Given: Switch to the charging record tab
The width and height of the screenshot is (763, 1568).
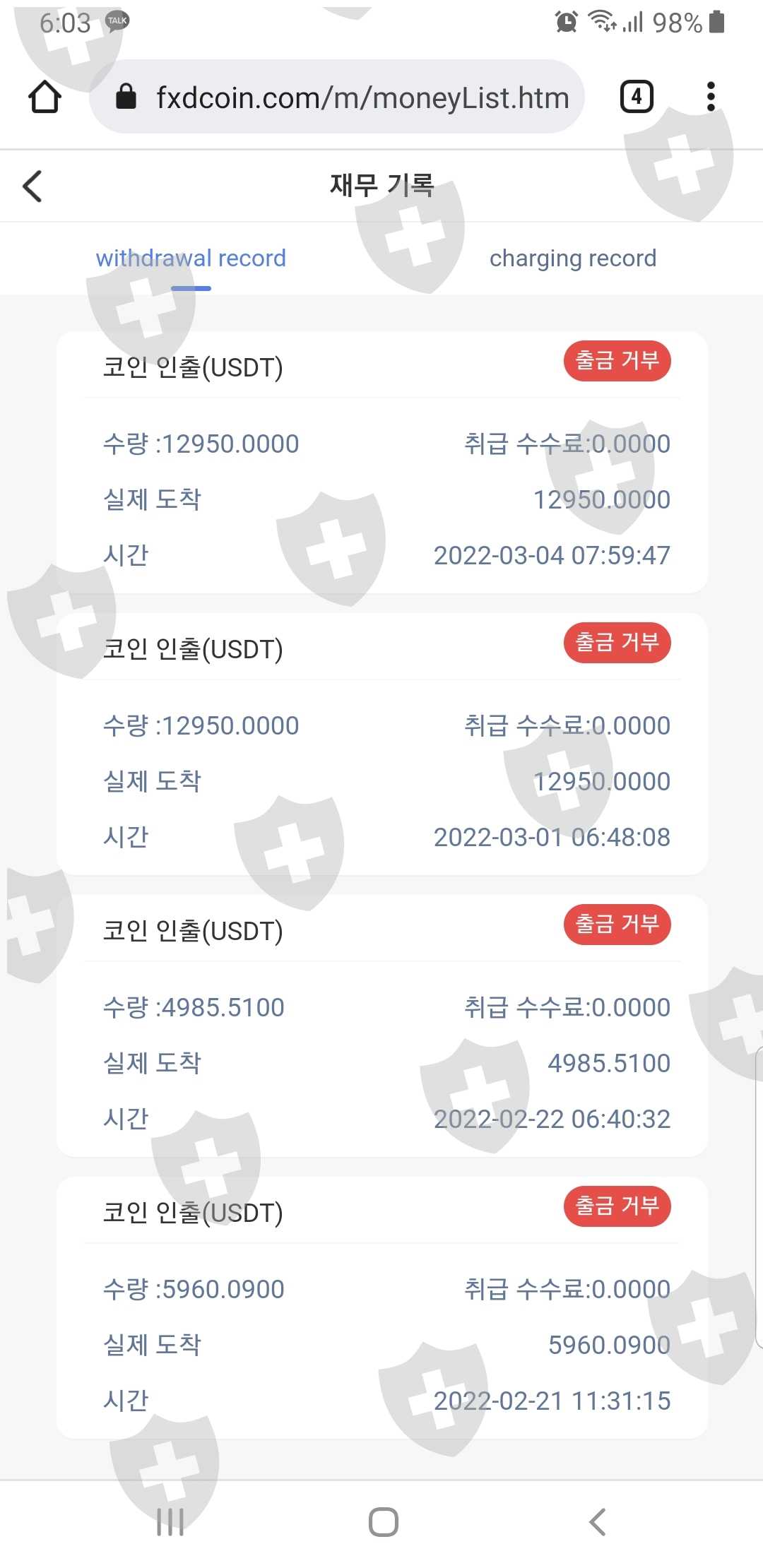Looking at the screenshot, I should 573,259.
